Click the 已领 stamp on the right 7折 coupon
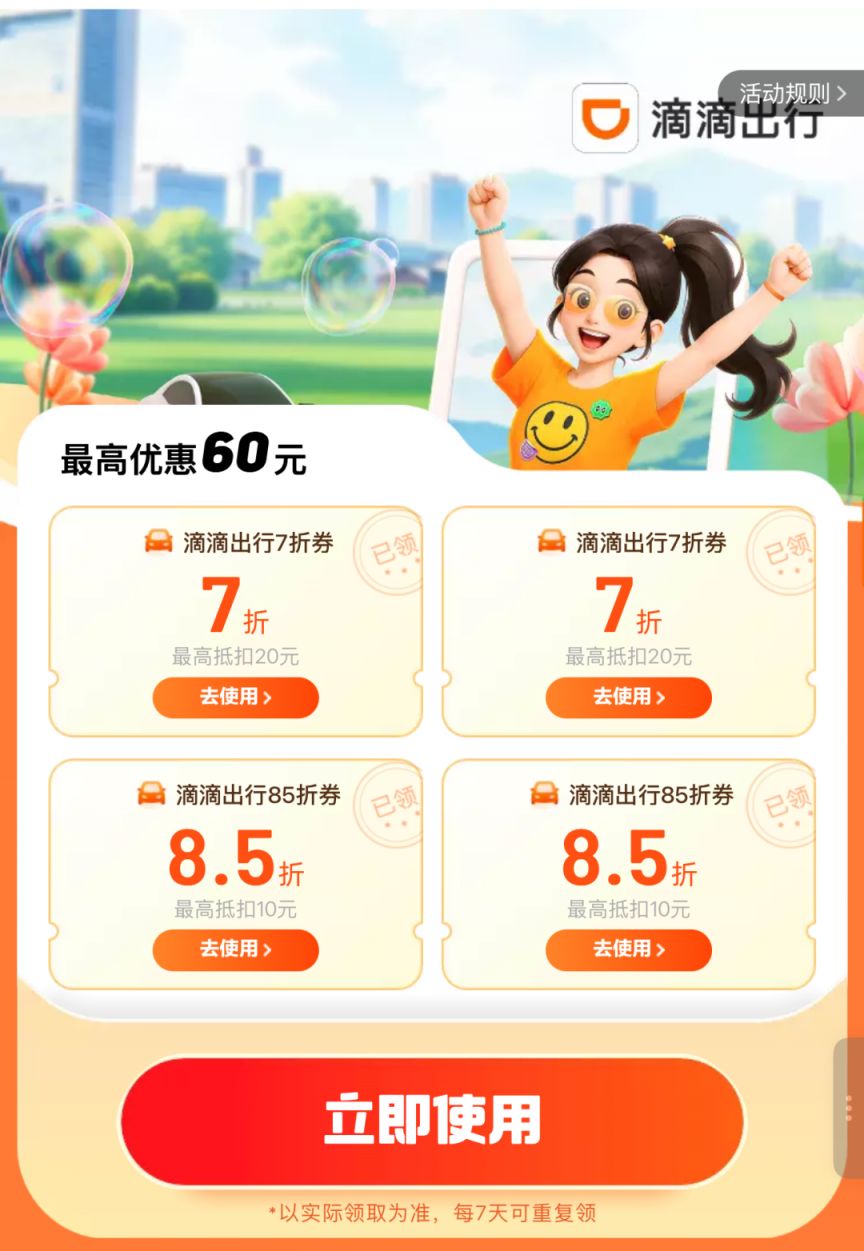The image size is (864, 1251). pos(783,552)
